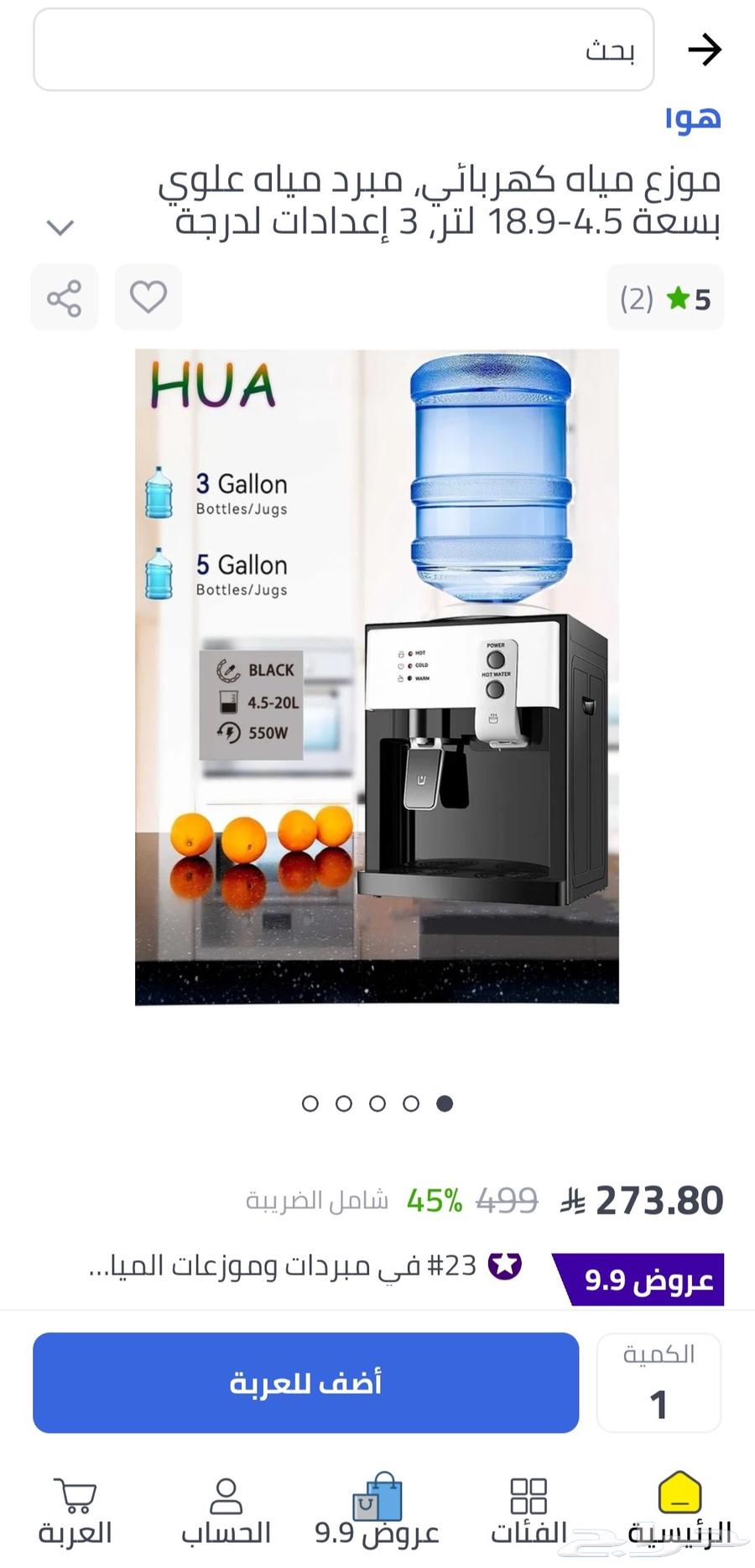
Task: Add product to wishlist with heart icon
Action: click(148, 298)
